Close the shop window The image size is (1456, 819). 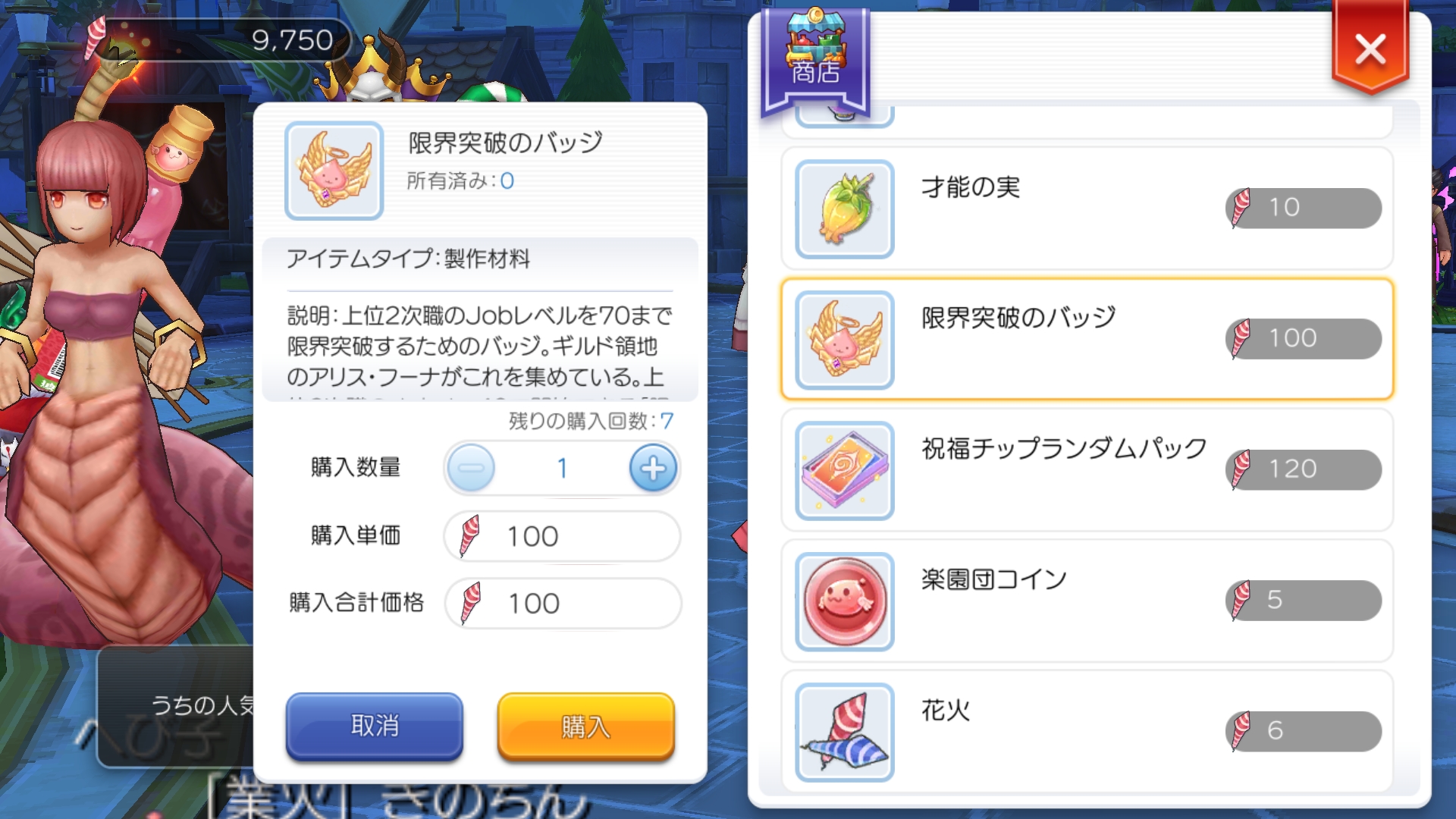coord(1370,50)
